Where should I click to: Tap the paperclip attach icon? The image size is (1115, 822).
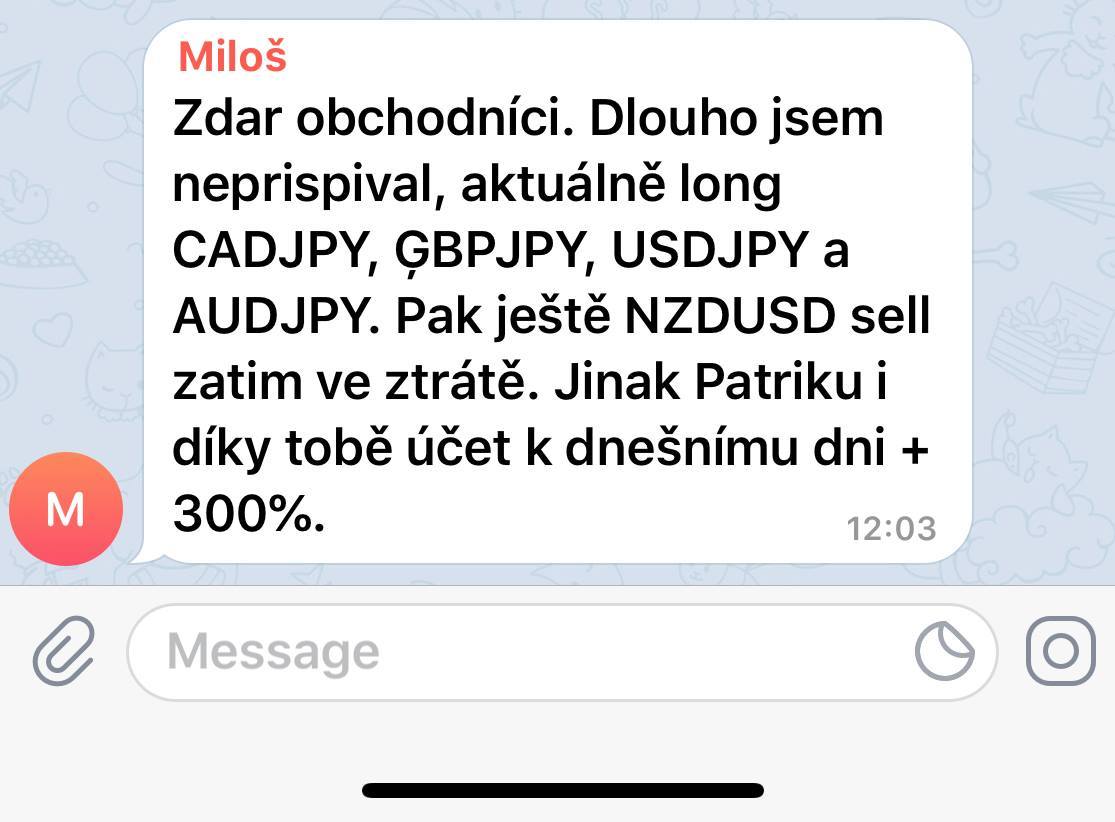pos(62,652)
